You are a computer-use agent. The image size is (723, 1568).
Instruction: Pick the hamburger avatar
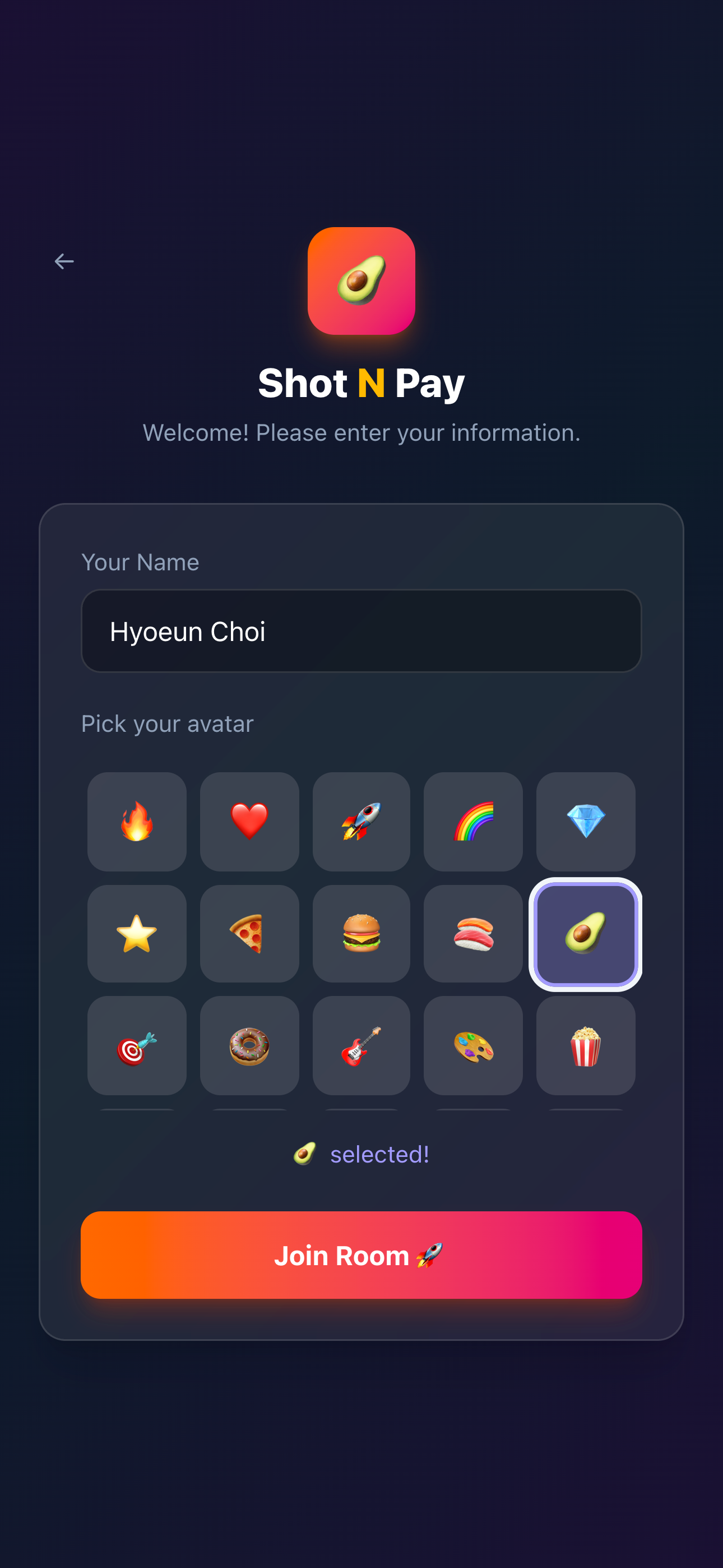click(361, 934)
